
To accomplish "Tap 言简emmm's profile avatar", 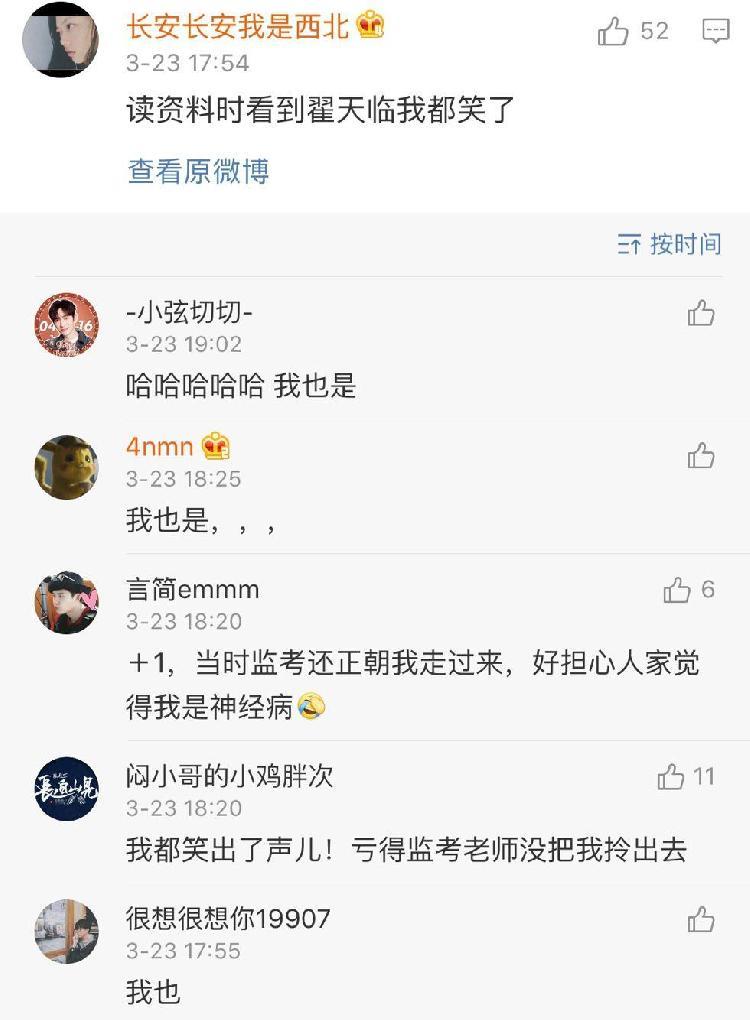I will point(66,602).
